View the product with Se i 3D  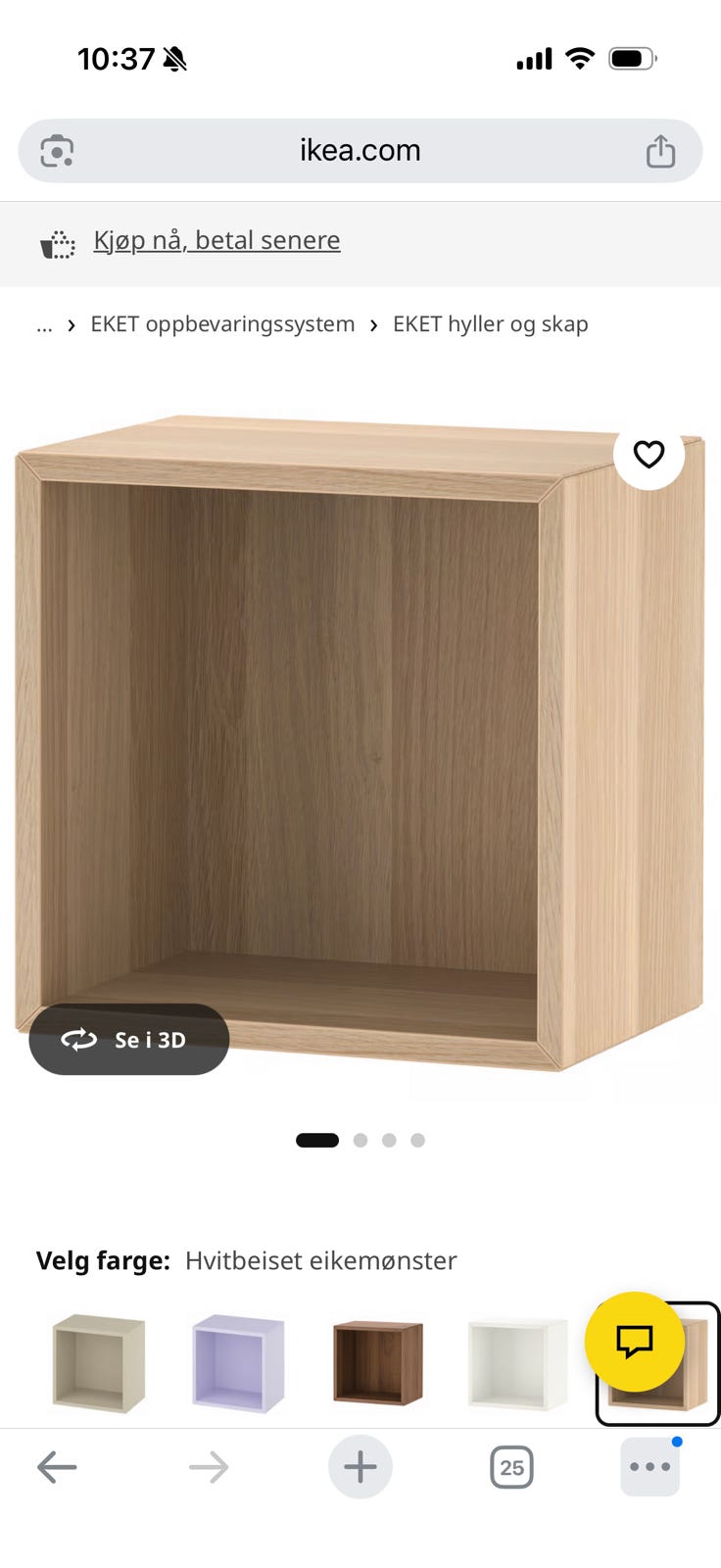(x=129, y=1039)
